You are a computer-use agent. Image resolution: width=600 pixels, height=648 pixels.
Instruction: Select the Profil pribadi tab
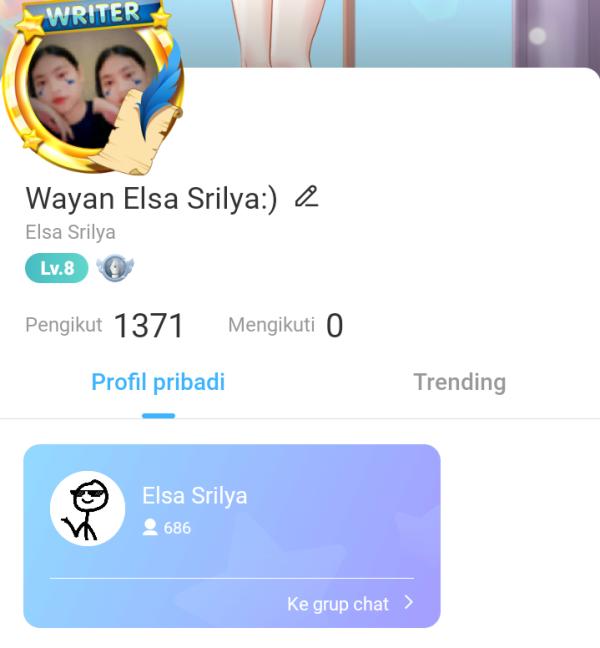point(158,382)
